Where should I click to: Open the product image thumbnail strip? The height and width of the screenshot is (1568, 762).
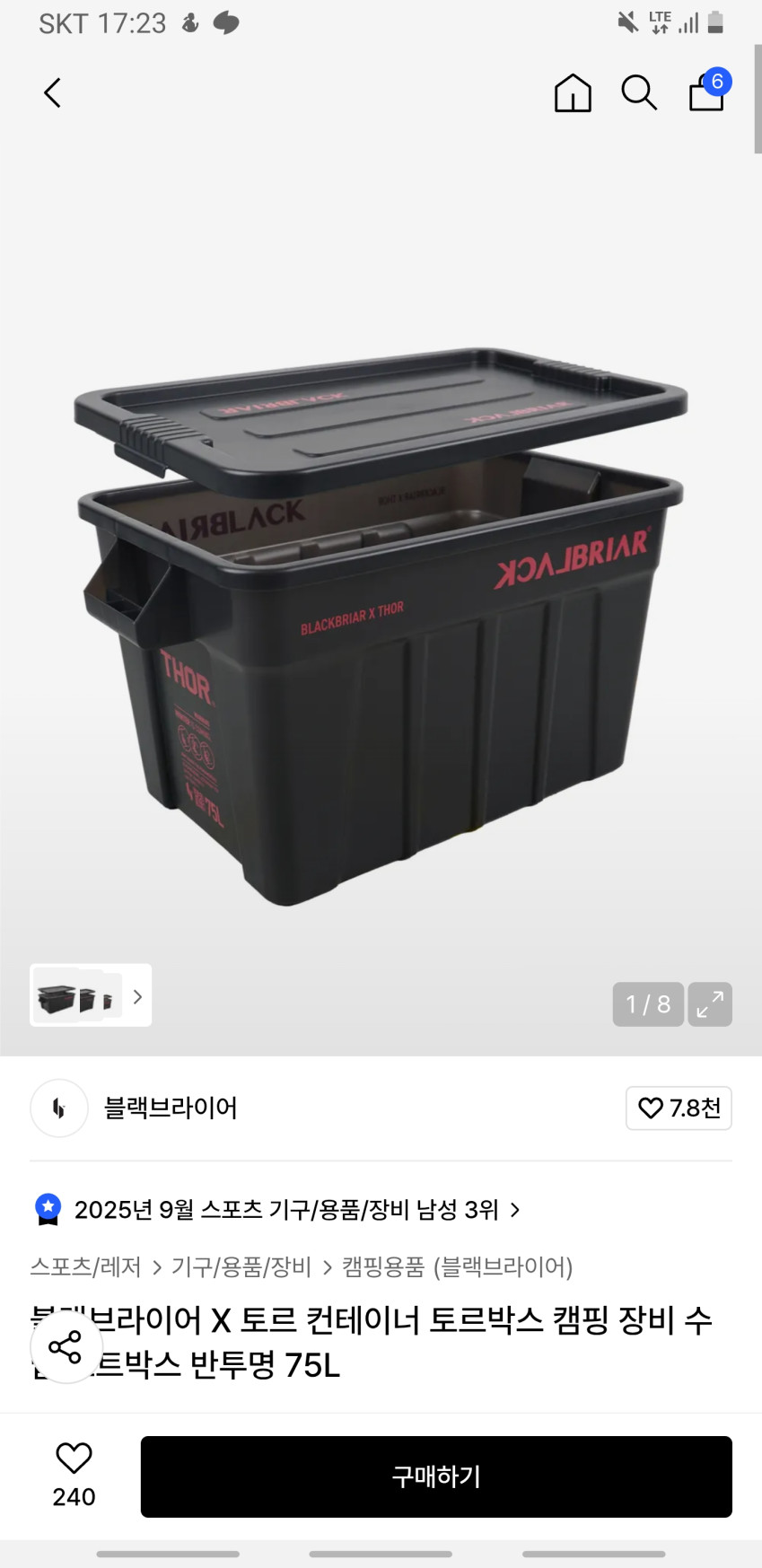[x=91, y=995]
